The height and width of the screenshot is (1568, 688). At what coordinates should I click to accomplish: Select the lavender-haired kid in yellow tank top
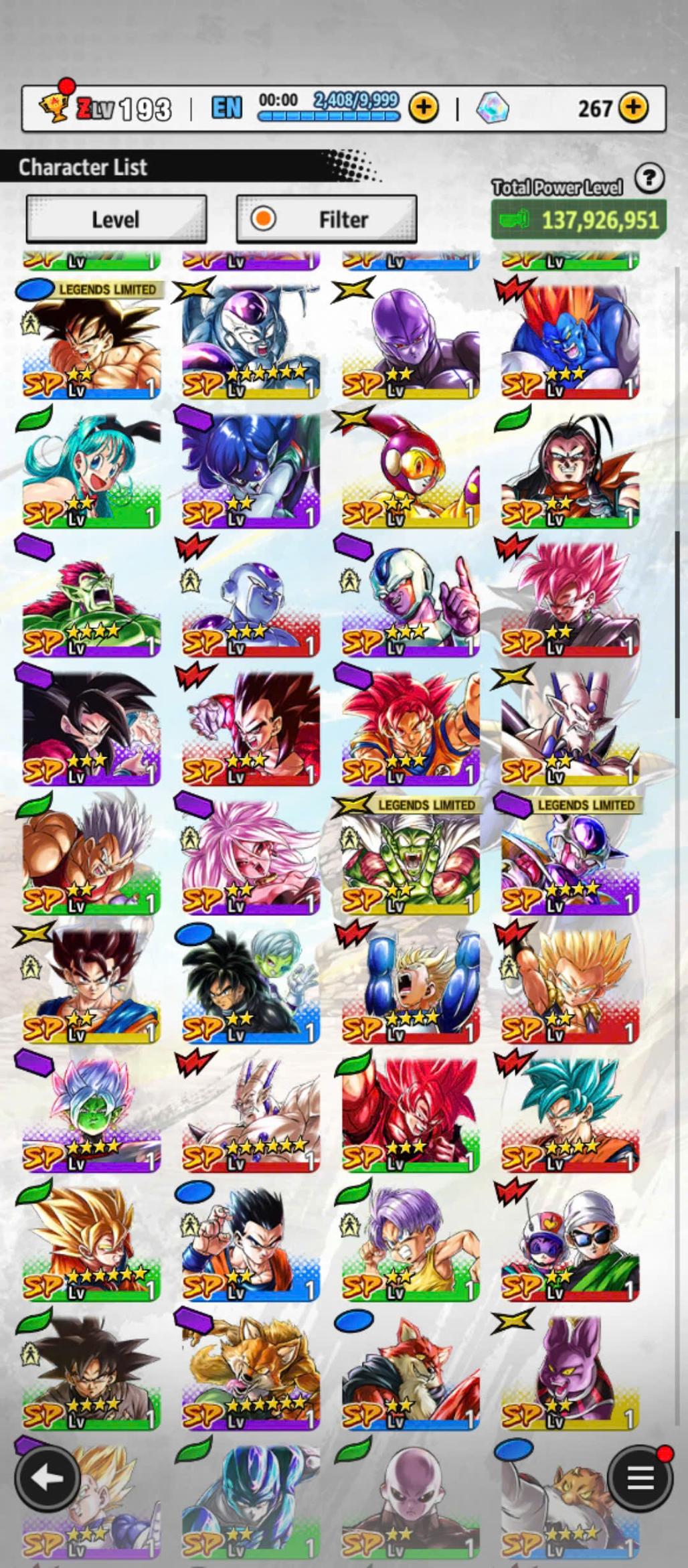coord(410,1242)
